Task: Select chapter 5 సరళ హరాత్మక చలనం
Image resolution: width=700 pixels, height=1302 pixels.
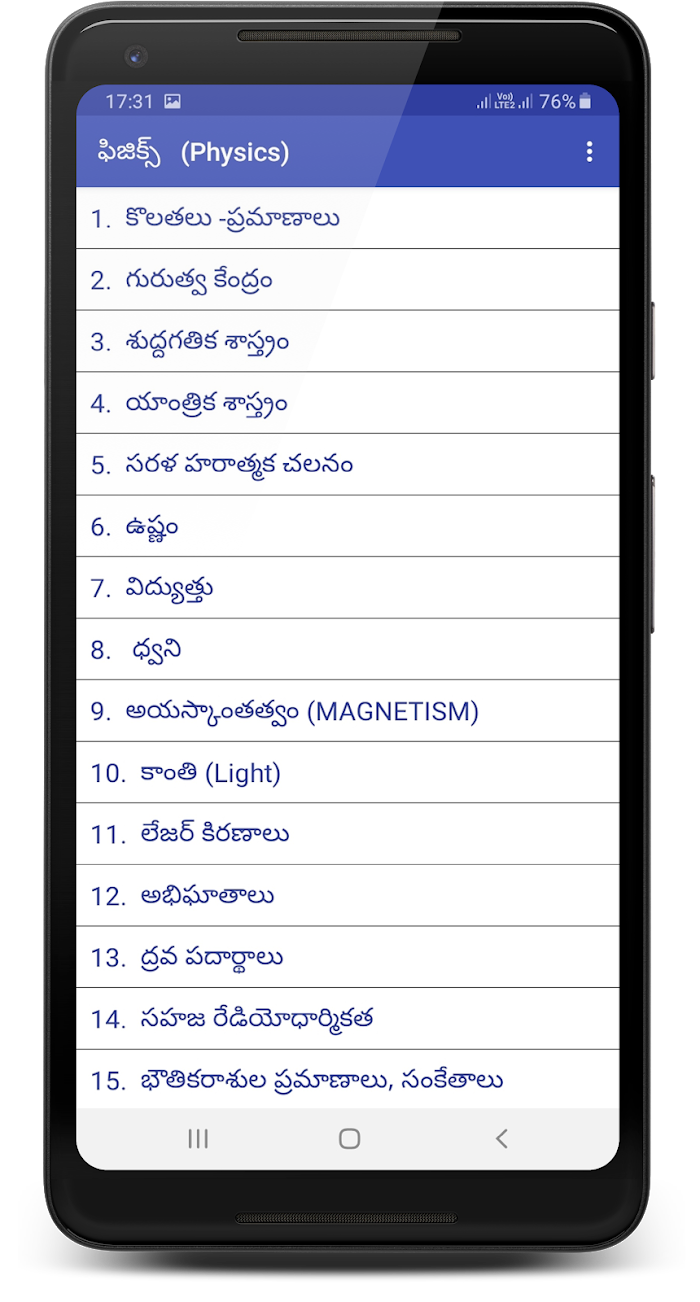Action: click(347, 465)
